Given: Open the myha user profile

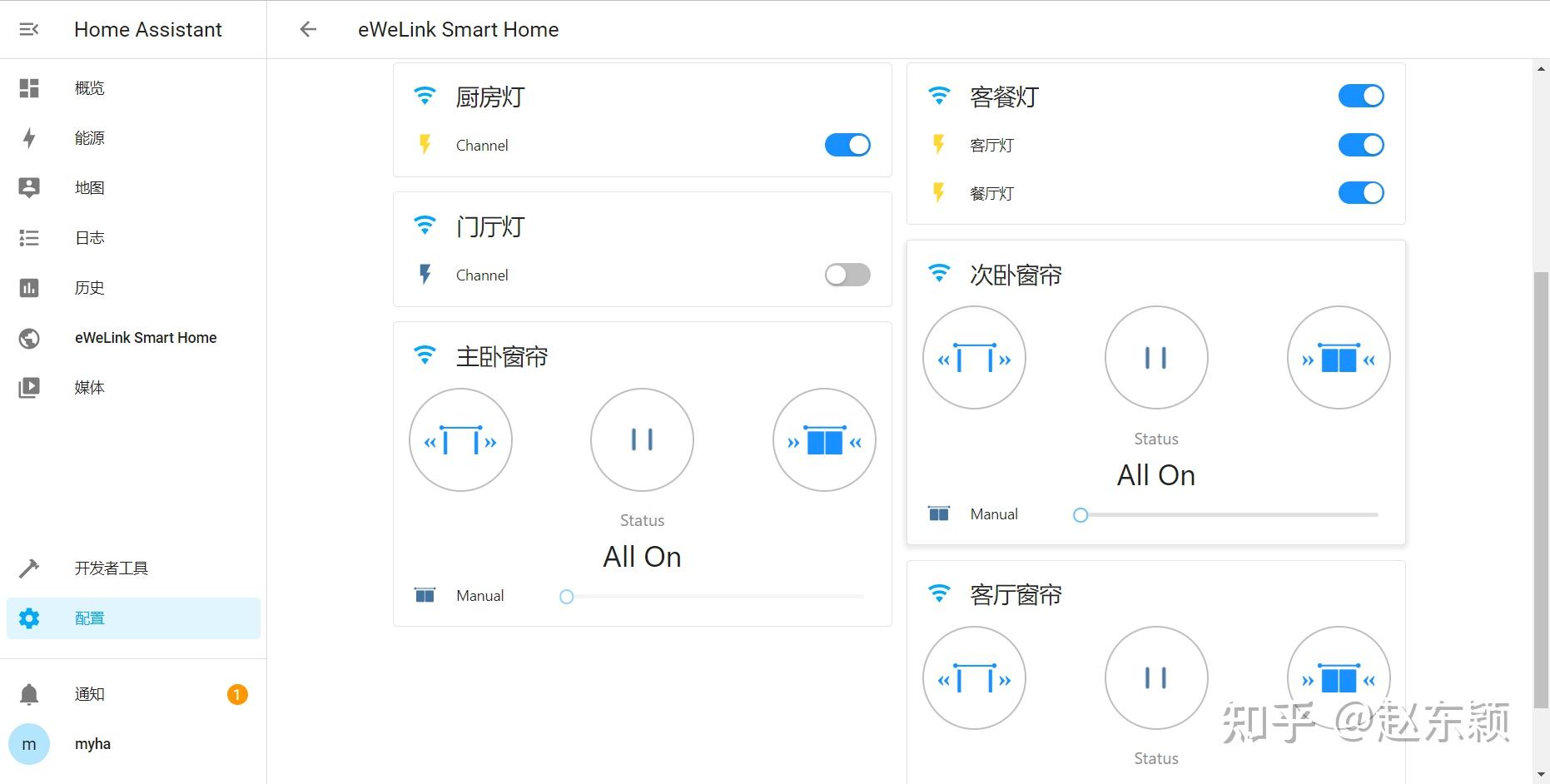Looking at the screenshot, I should 92,744.
